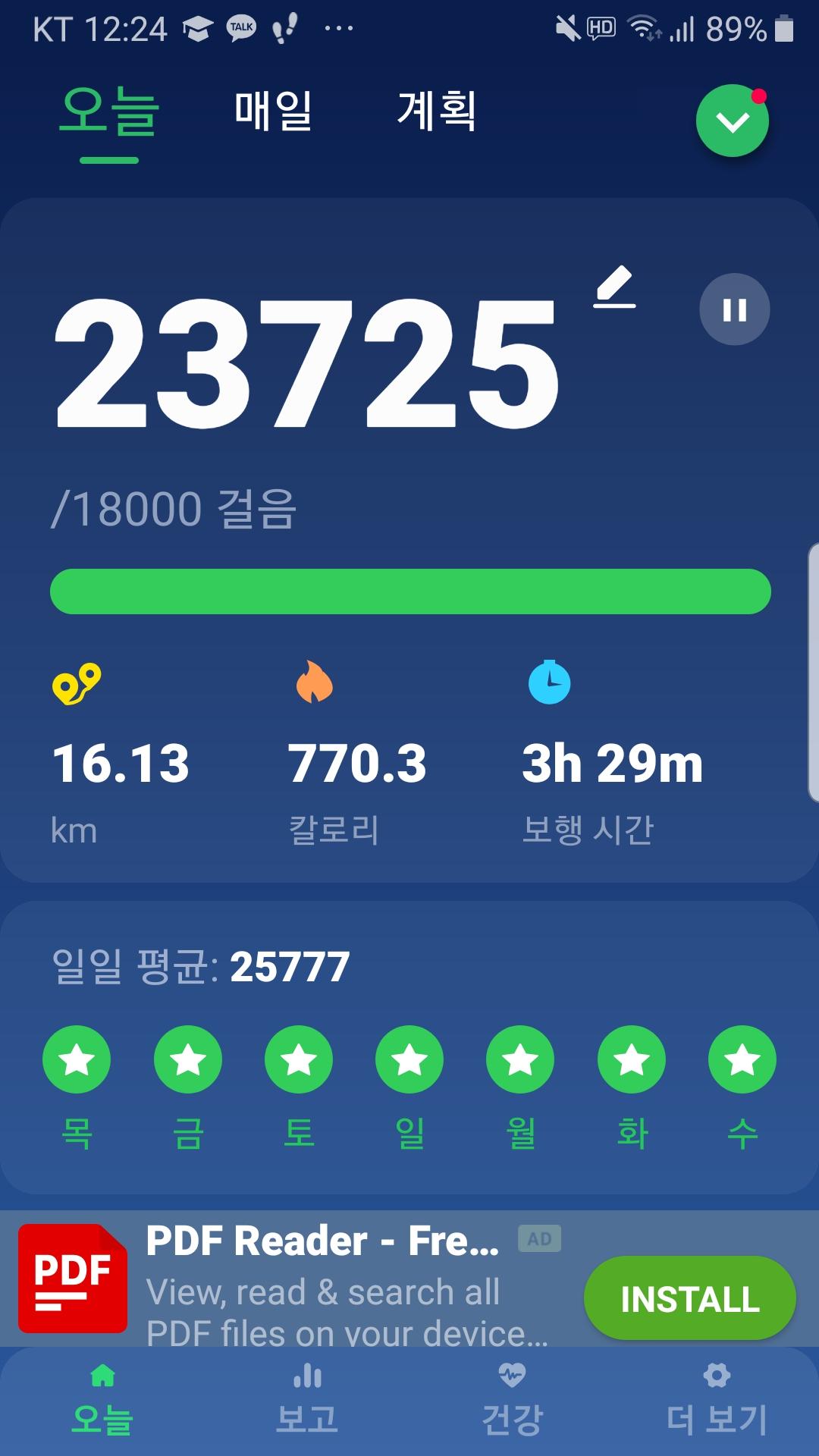Switch to the 매일 top tab
The height and width of the screenshot is (1456, 819).
[x=273, y=111]
